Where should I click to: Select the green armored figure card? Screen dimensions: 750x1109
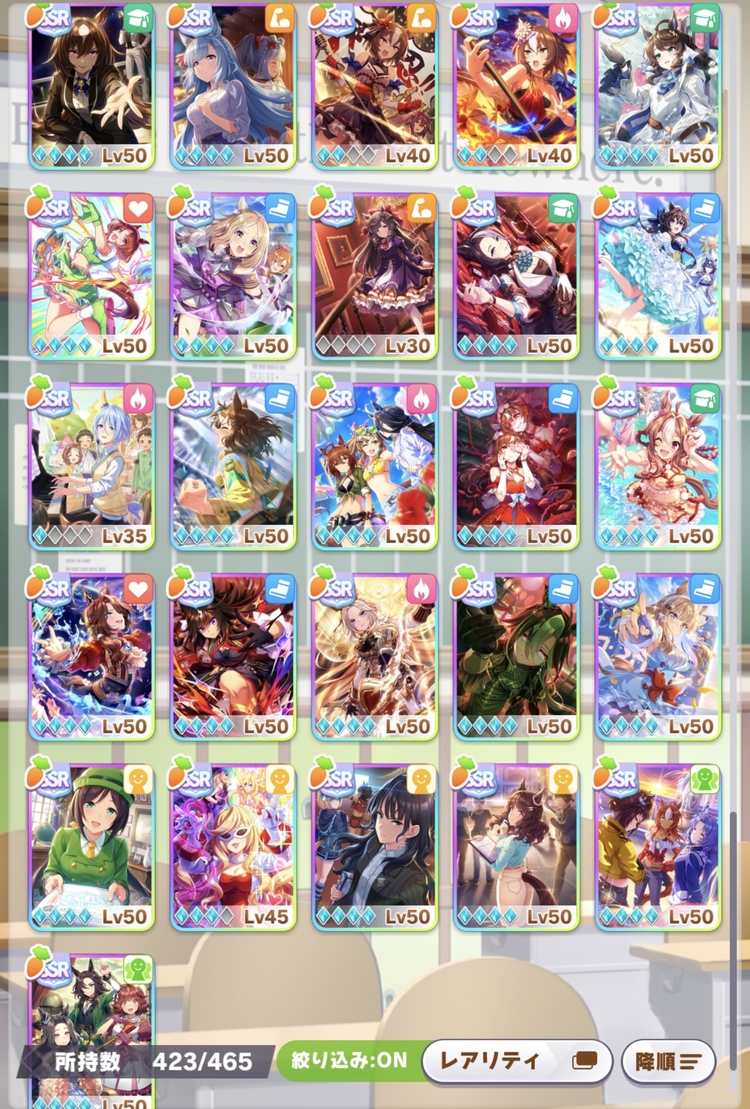tap(517, 656)
